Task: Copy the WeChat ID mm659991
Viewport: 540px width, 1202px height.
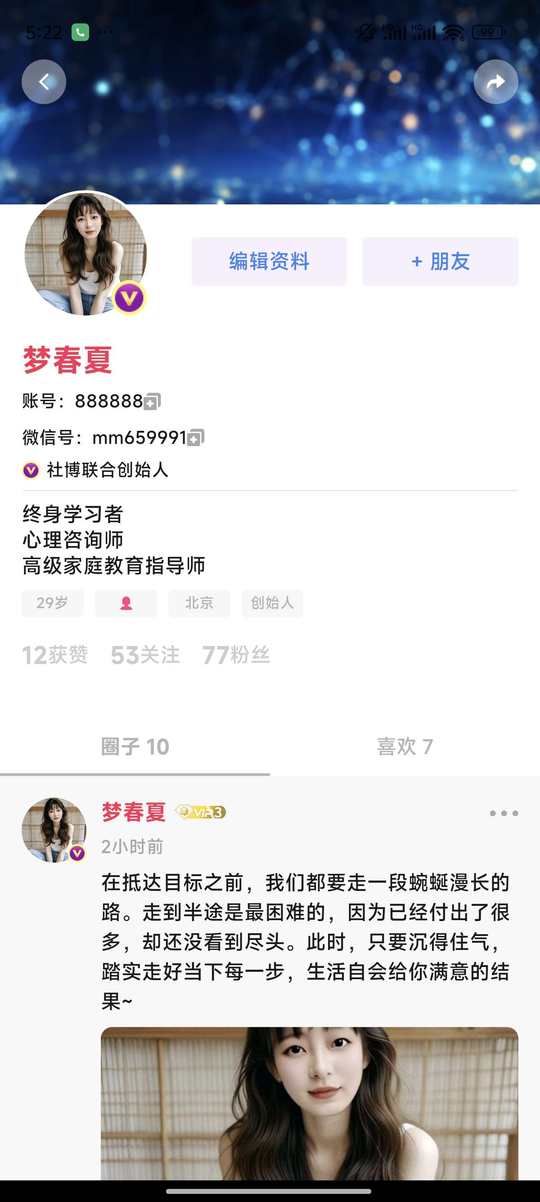Action: [196, 438]
